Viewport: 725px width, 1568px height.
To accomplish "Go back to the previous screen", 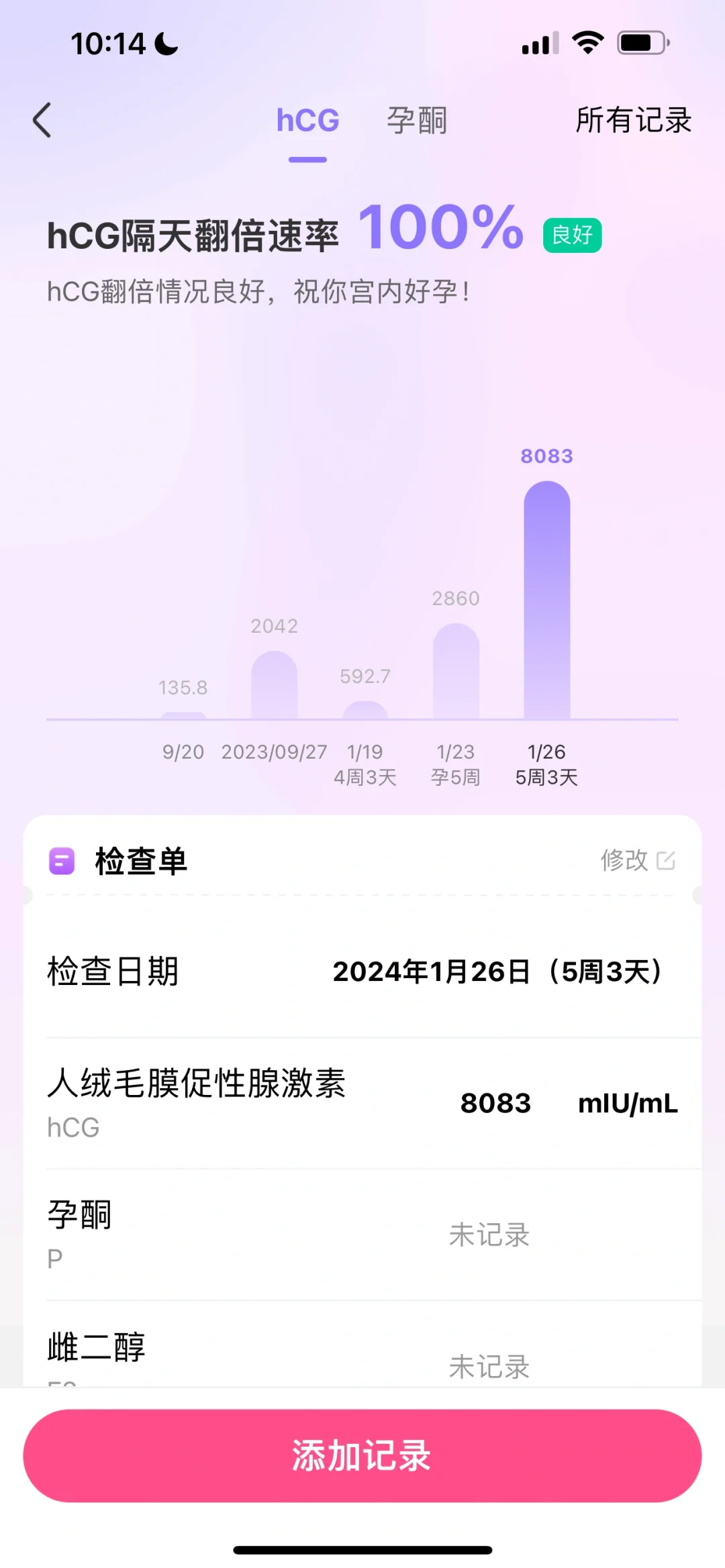I will click(42, 121).
